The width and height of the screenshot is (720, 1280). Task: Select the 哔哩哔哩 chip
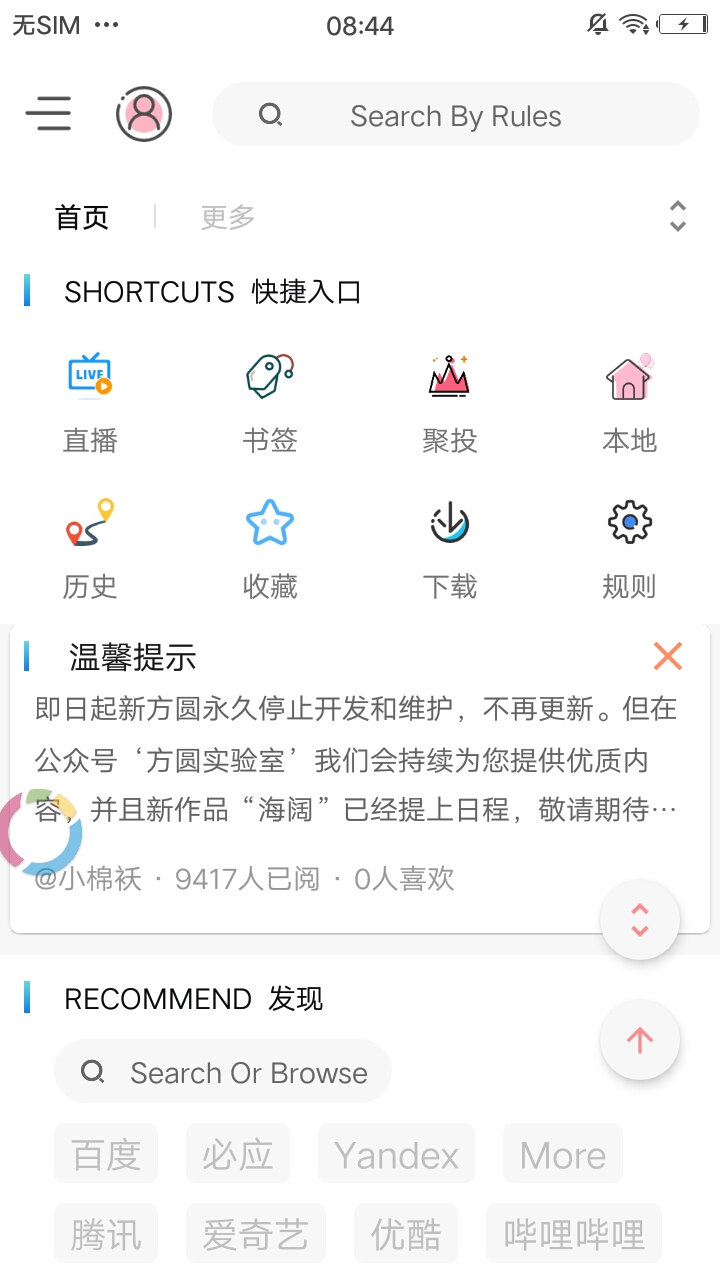pos(574,1234)
